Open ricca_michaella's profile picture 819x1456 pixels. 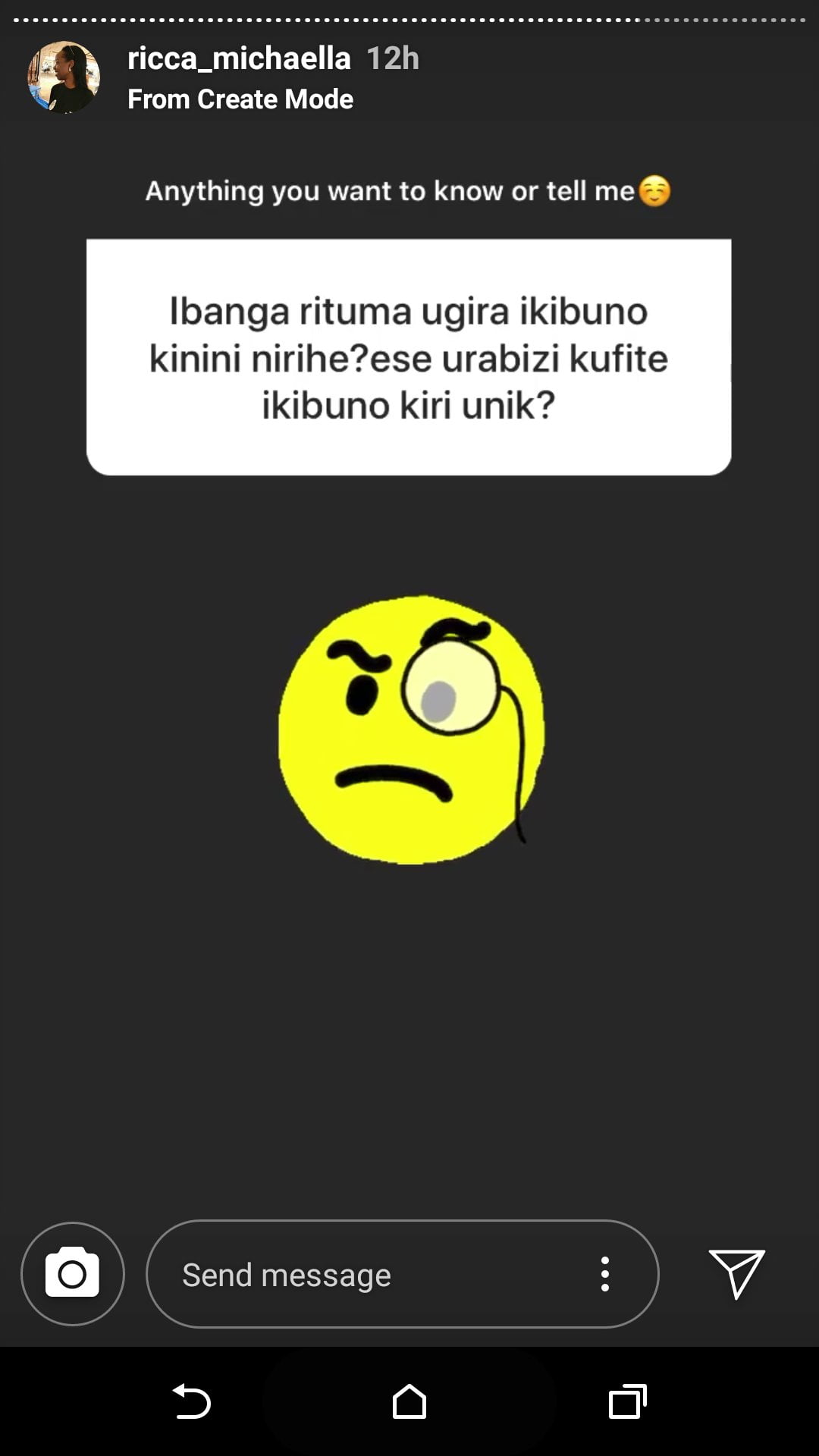64,77
